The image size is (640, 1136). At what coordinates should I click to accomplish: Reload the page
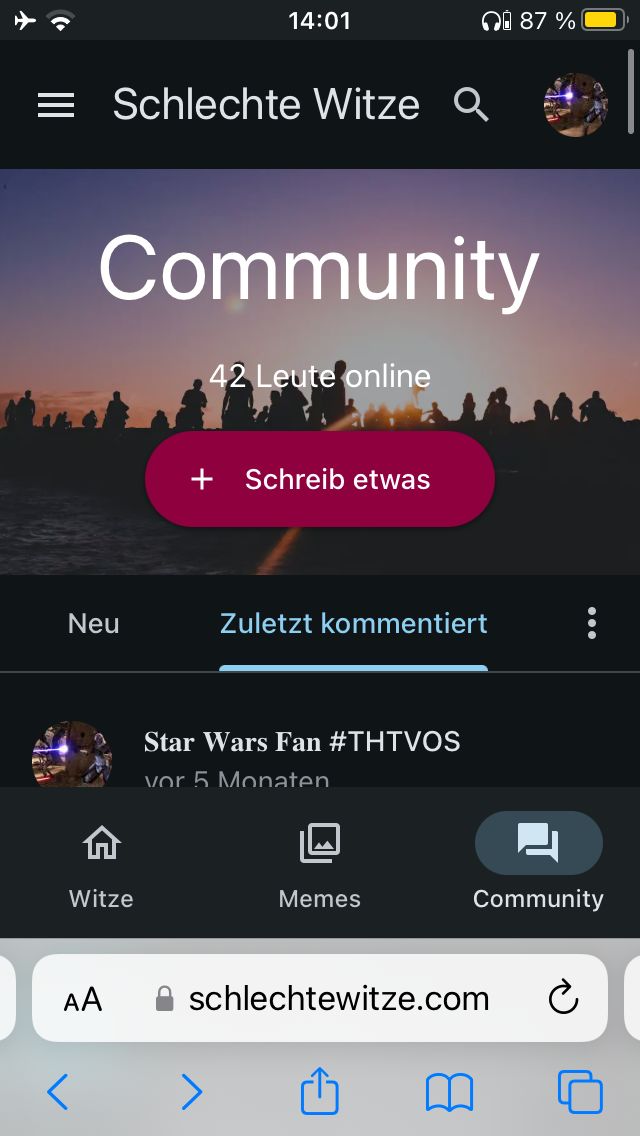coord(564,998)
